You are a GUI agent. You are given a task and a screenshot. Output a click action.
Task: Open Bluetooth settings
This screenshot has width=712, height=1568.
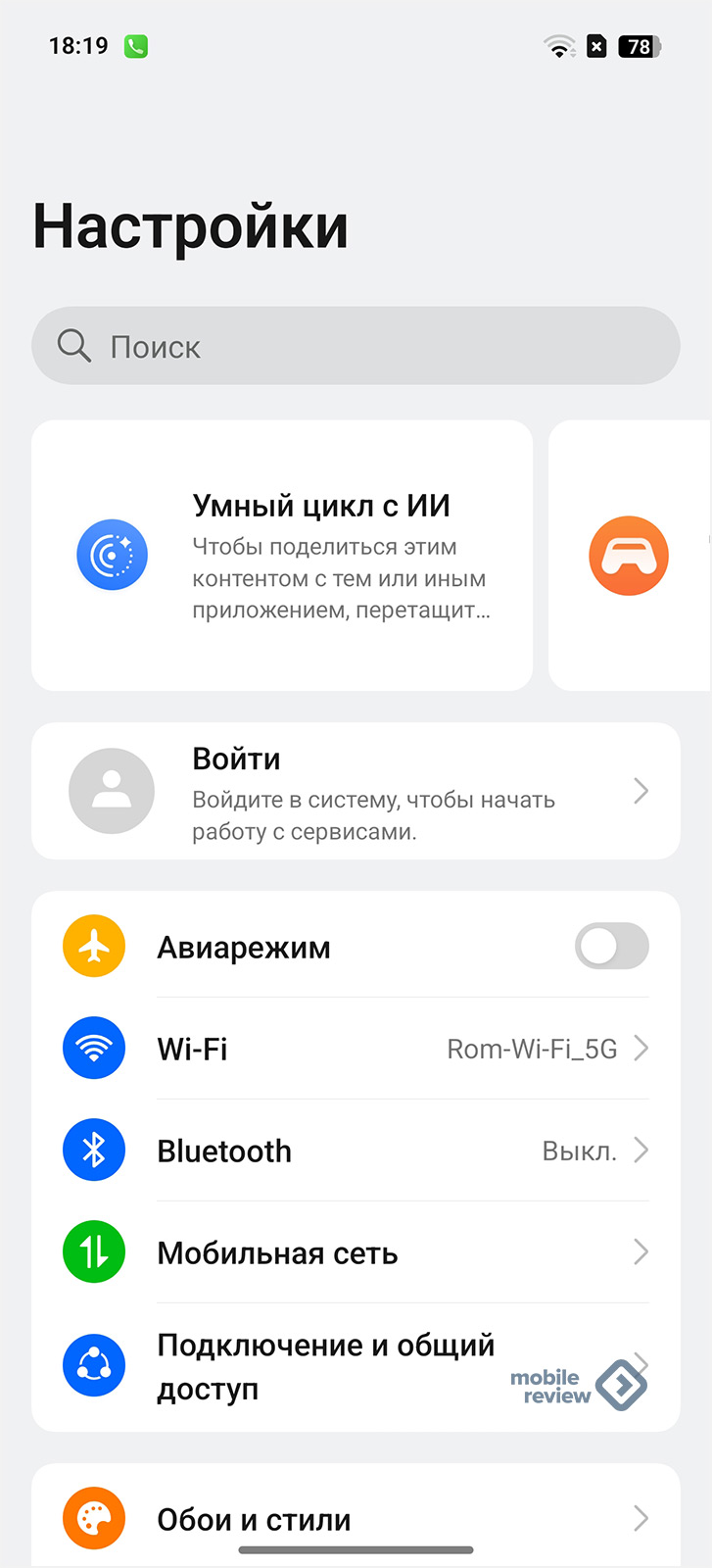356,1151
